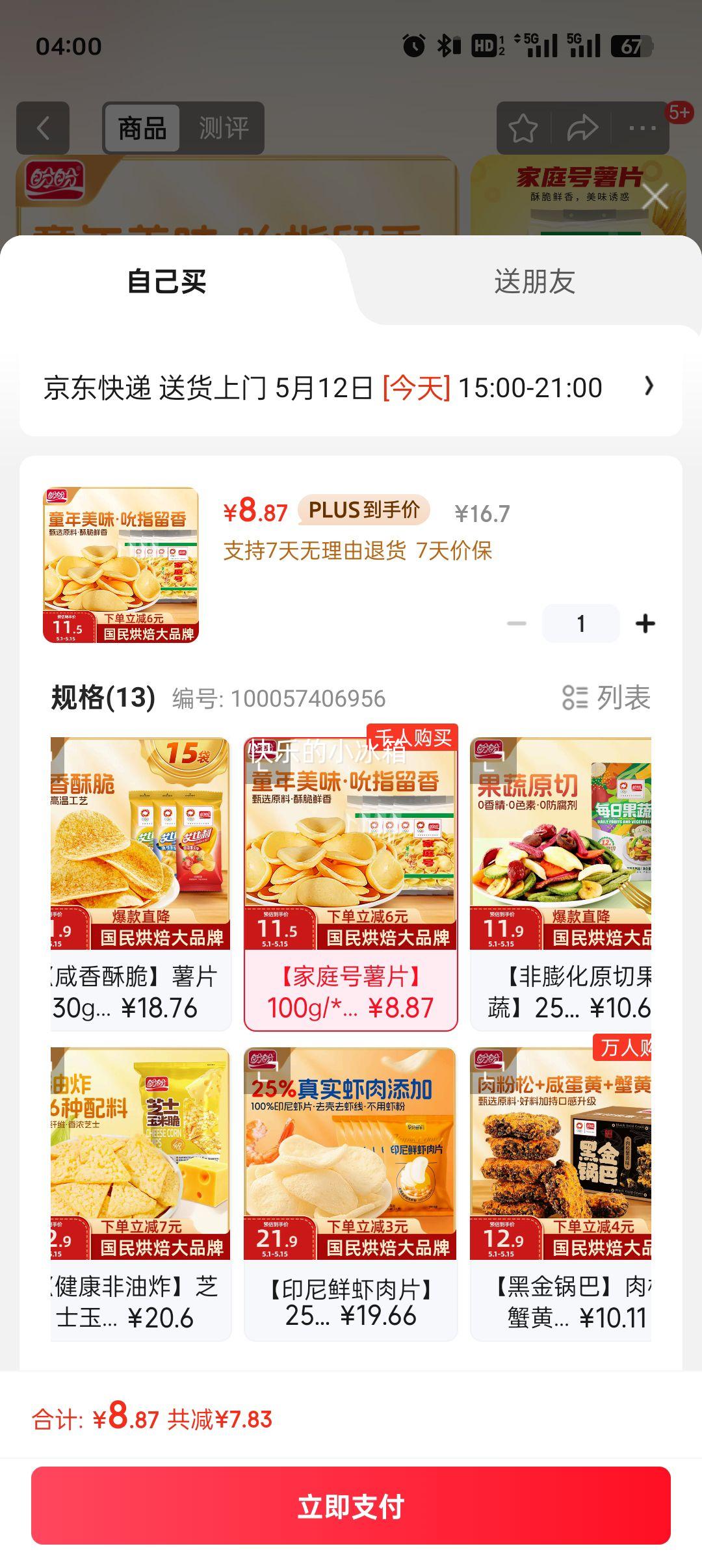Viewport: 702px width, 1568px height.
Task: Pick the 非膨化原切果蔬 spec
Action: point(560,883)
